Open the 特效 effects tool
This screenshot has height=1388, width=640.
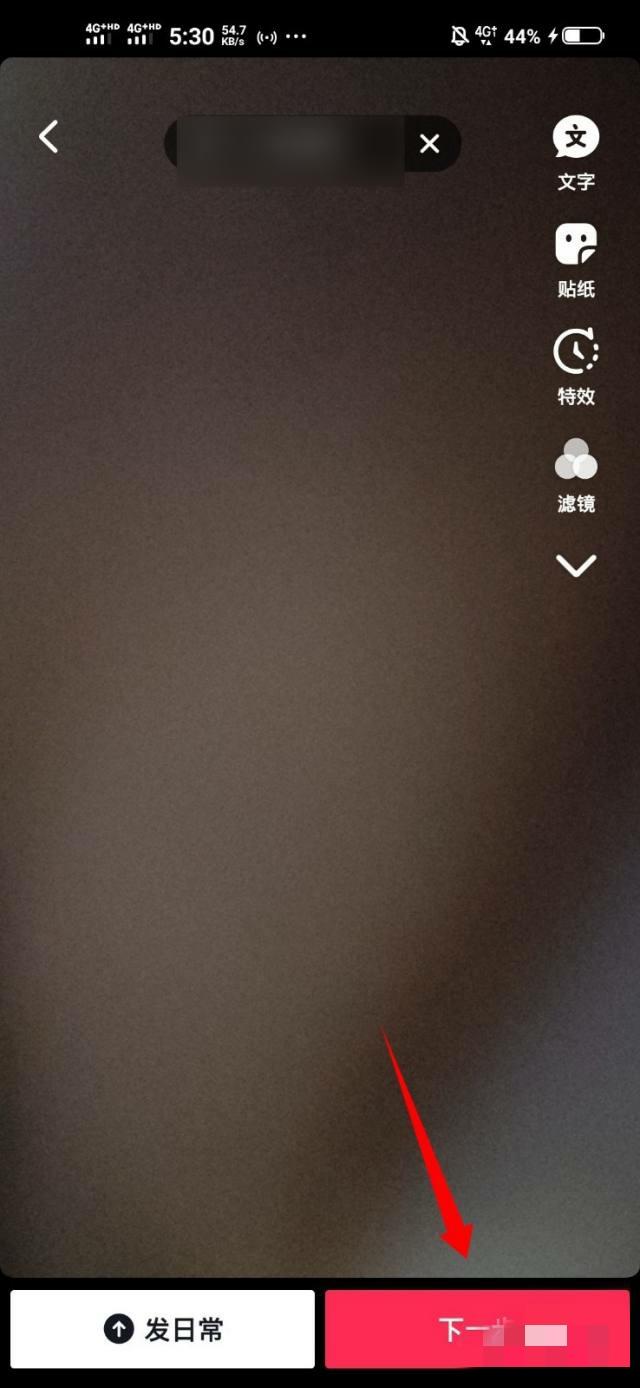point(576,367)
